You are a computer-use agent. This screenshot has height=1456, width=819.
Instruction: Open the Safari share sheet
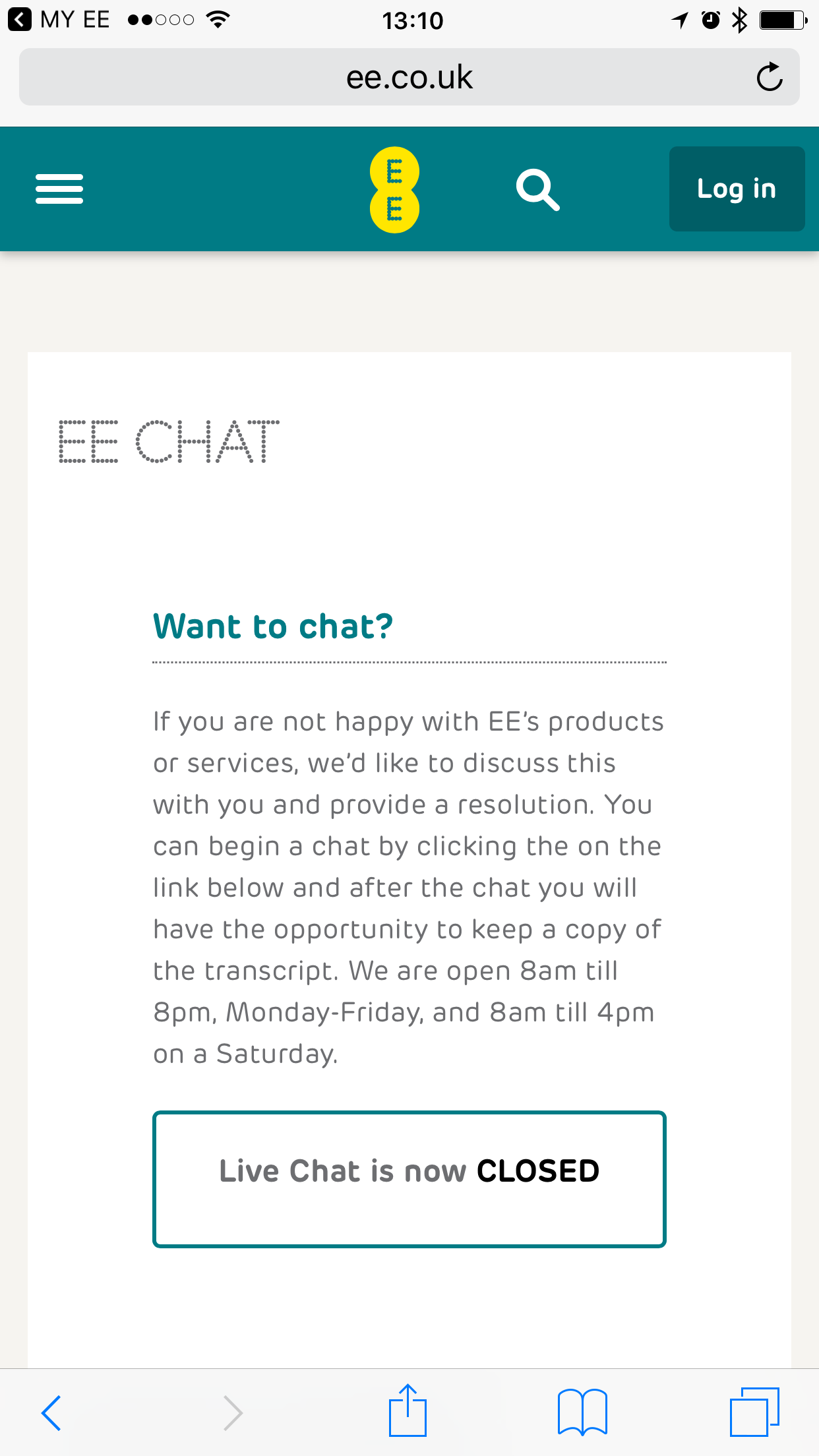[x=408, y=1410]
